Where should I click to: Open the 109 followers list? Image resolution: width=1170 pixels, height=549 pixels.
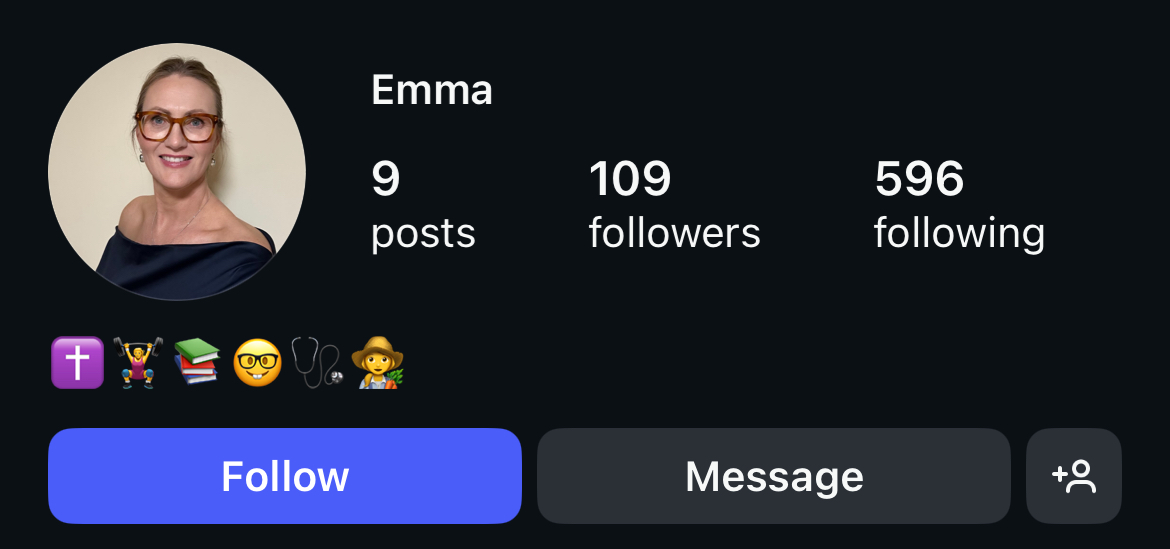coord(674,205)
